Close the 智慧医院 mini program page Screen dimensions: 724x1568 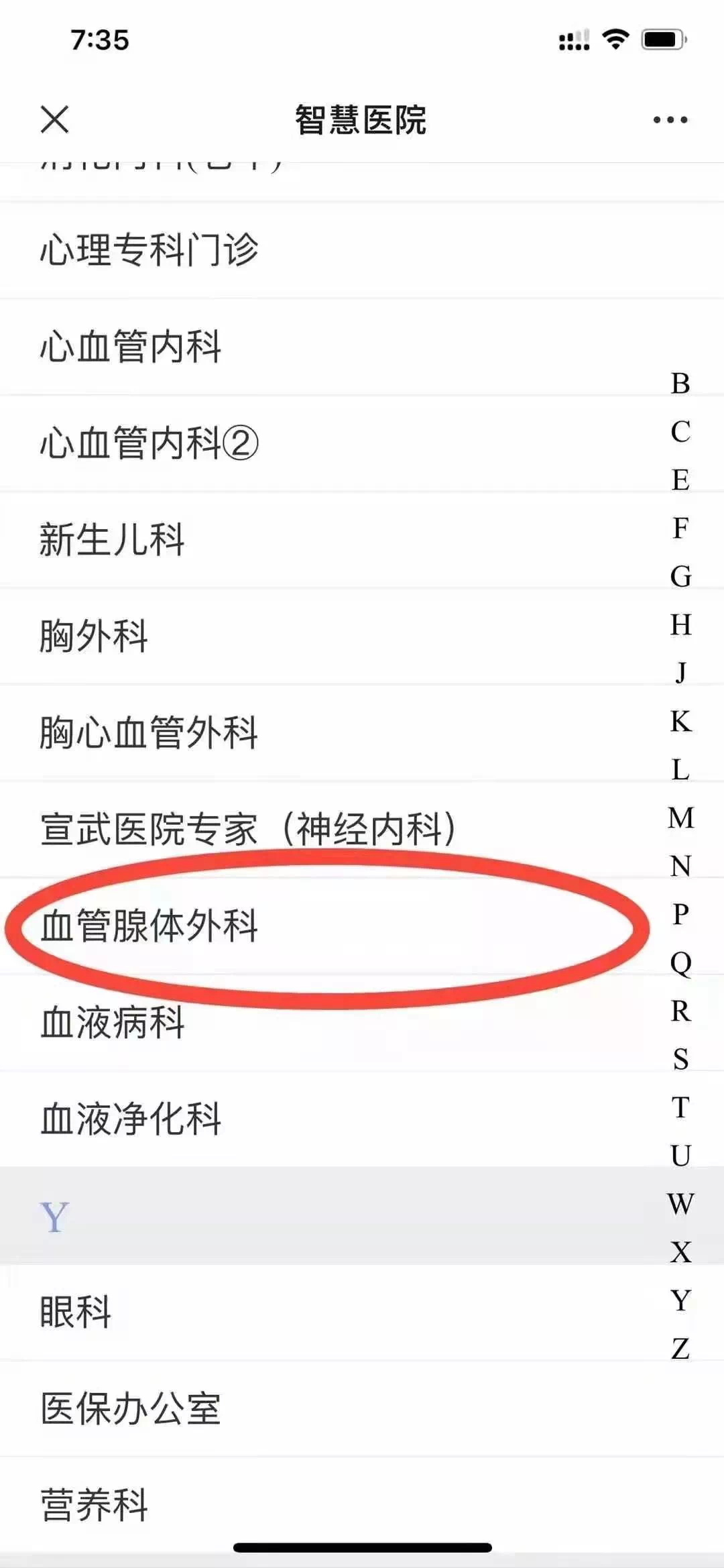click(x=54, y=120)
